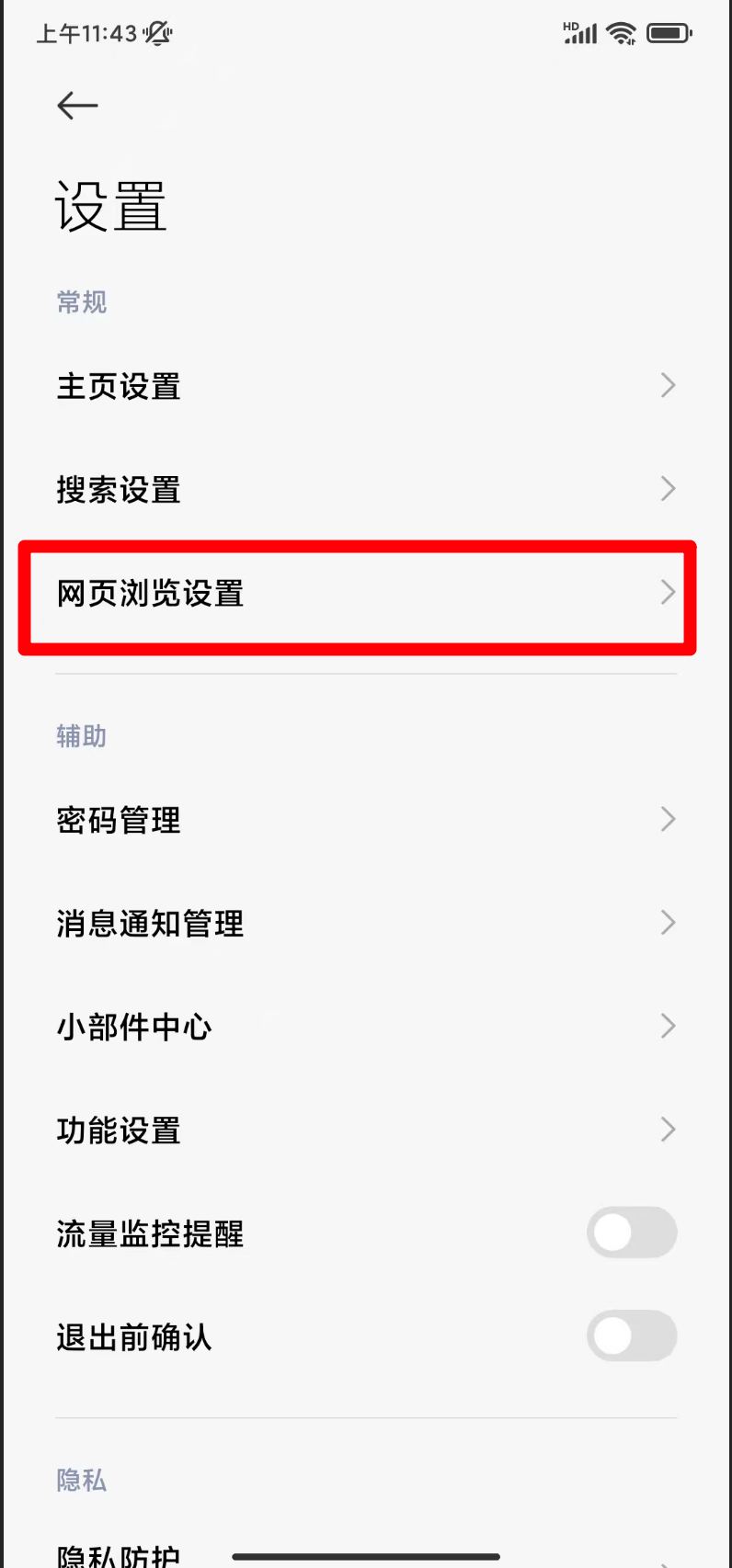Open 功能设置

(x=366, y=1130)
